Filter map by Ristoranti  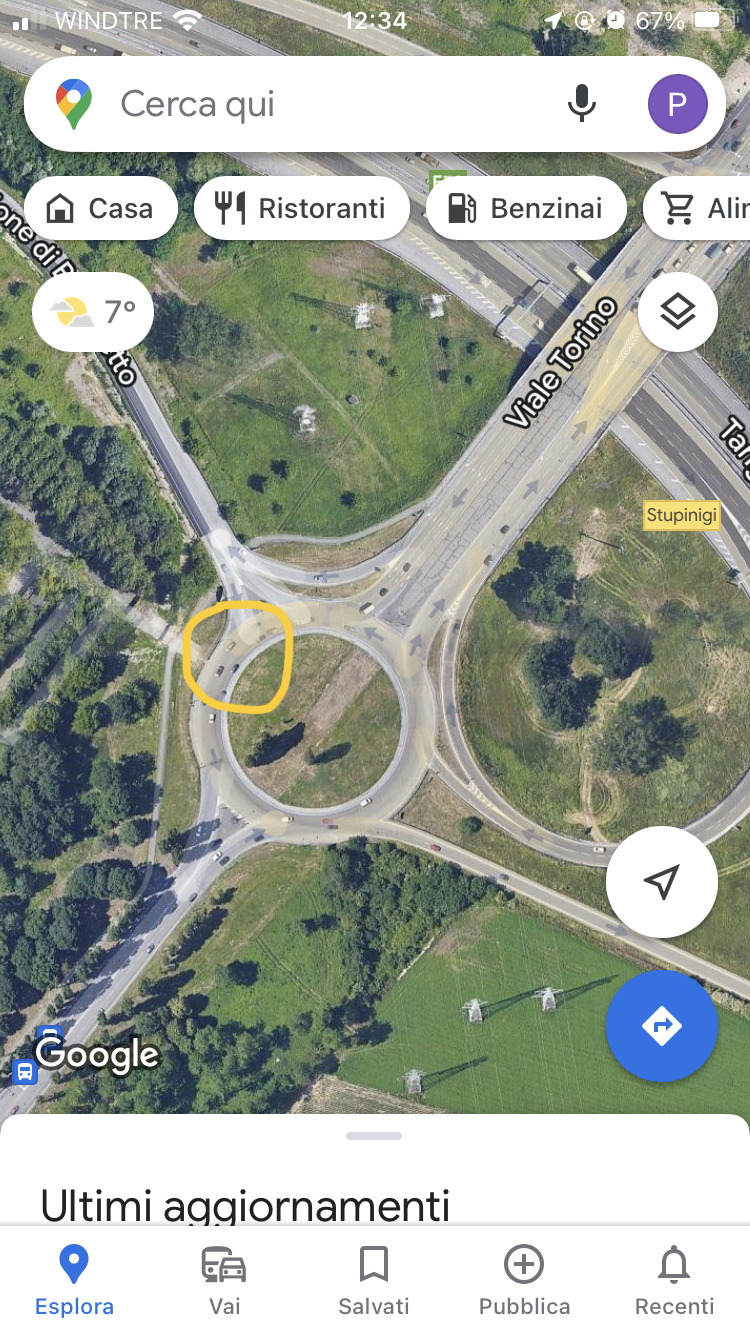pyautogui.click(x=302, y=208)
